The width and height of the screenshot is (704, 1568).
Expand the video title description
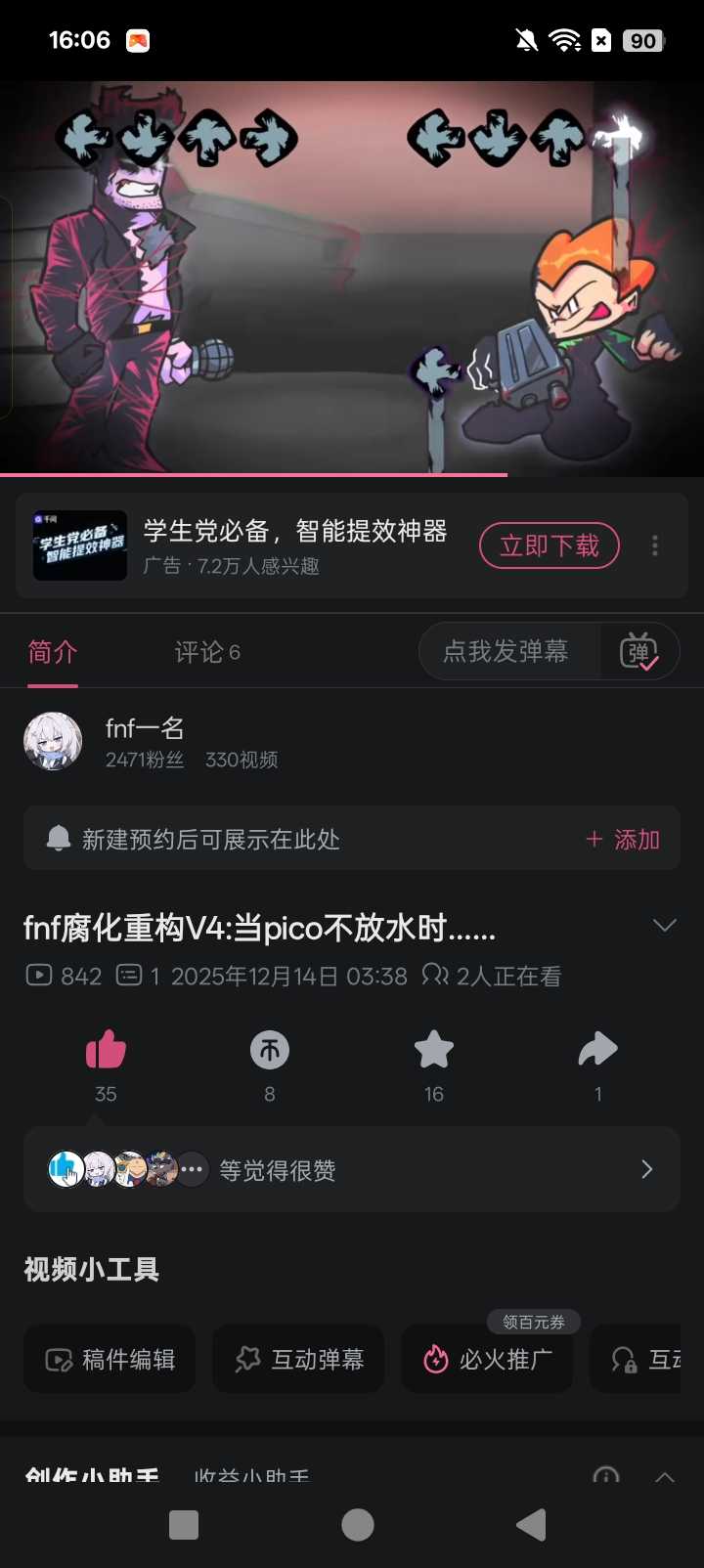(x=664, y=926)
